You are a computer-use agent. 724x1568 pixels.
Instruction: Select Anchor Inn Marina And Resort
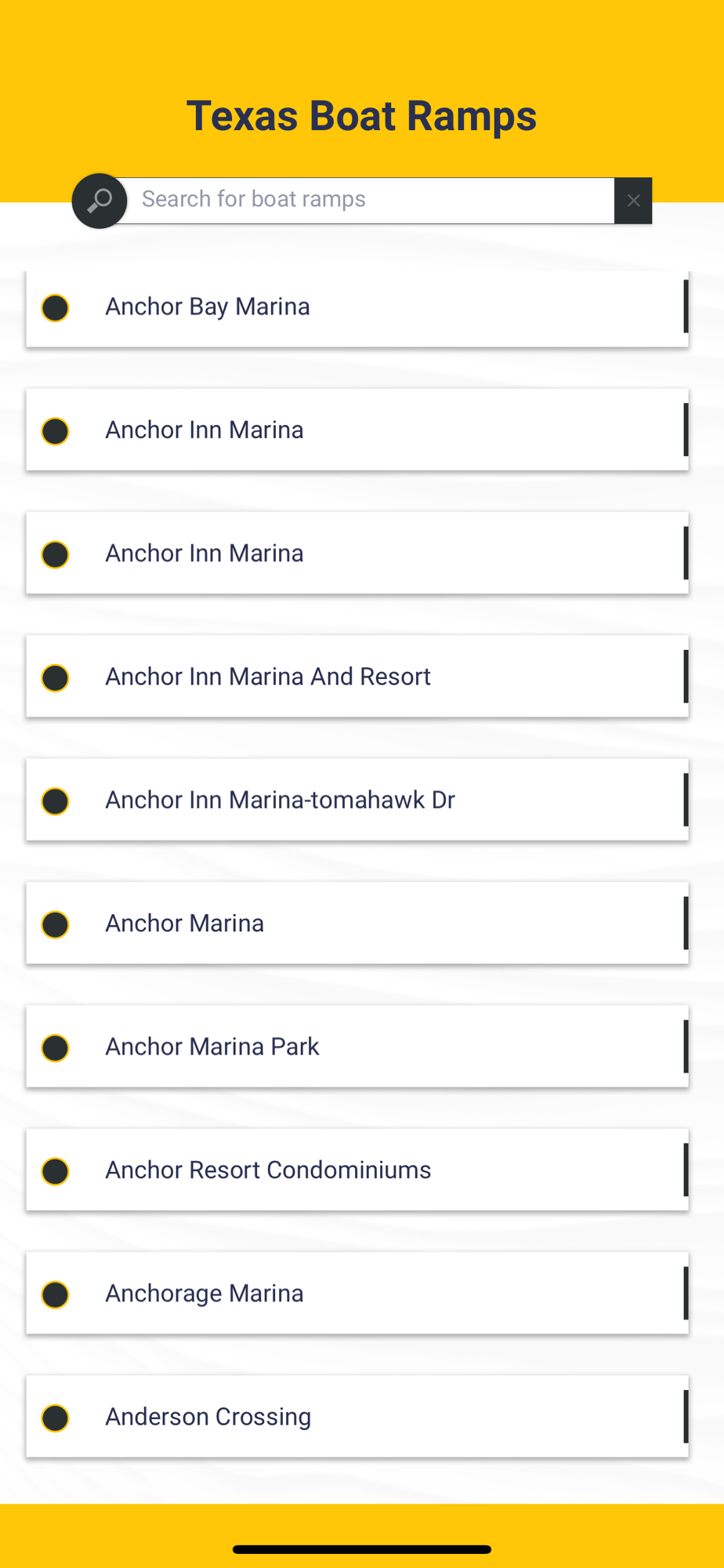(357, 677)
